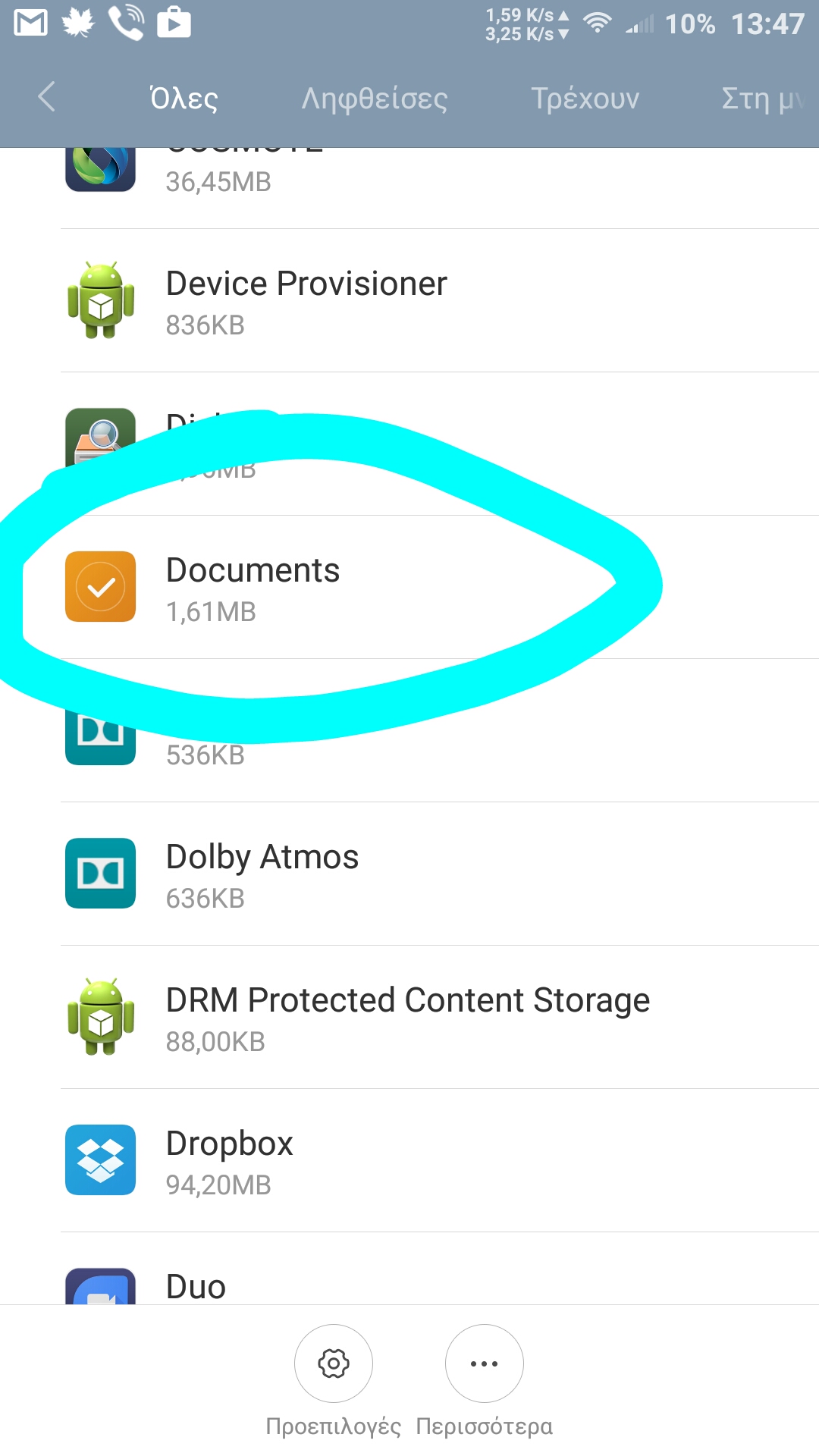Viewport: 819px width, 1456px height.
Task: Open DRM Protected Content Storage entry
Action: (x=408, y=1017)
